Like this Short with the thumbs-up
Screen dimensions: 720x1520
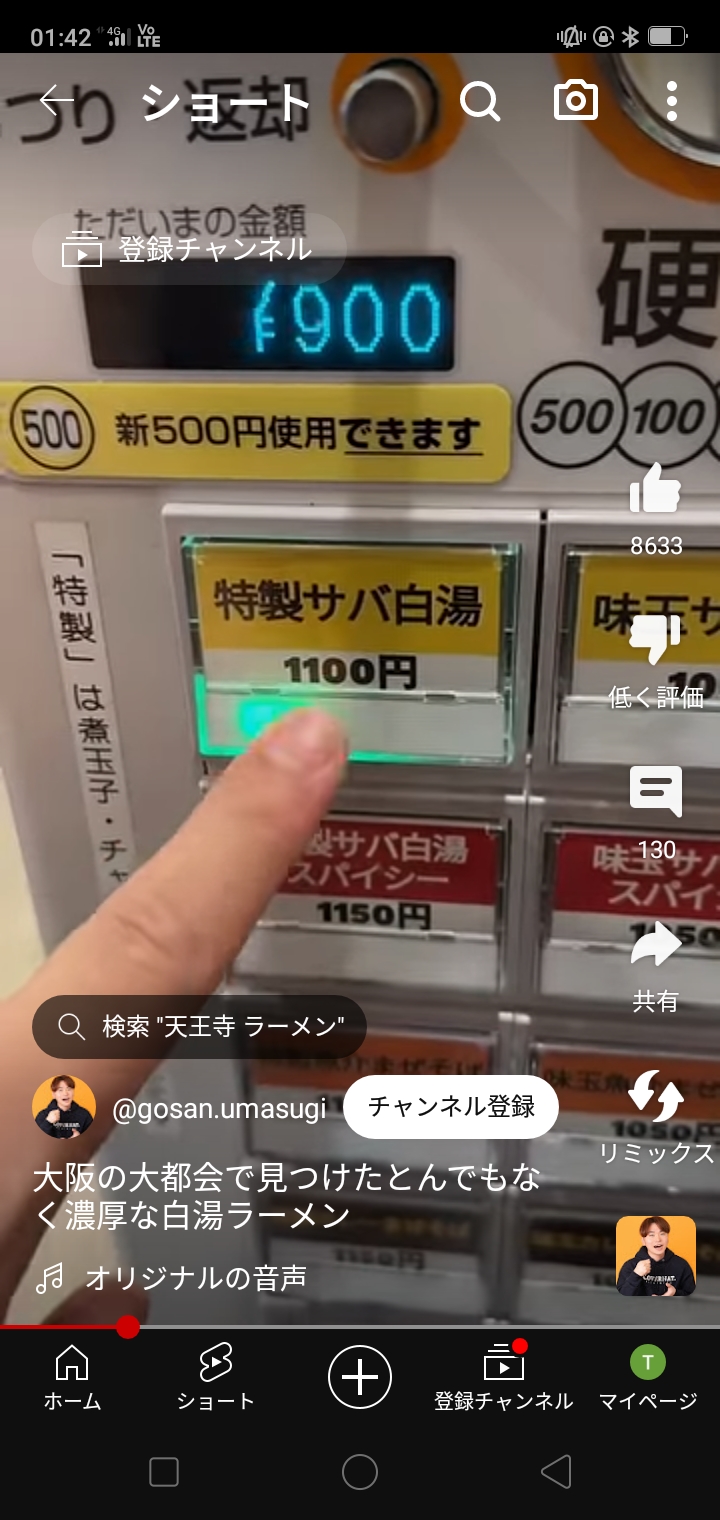[656, 492]
